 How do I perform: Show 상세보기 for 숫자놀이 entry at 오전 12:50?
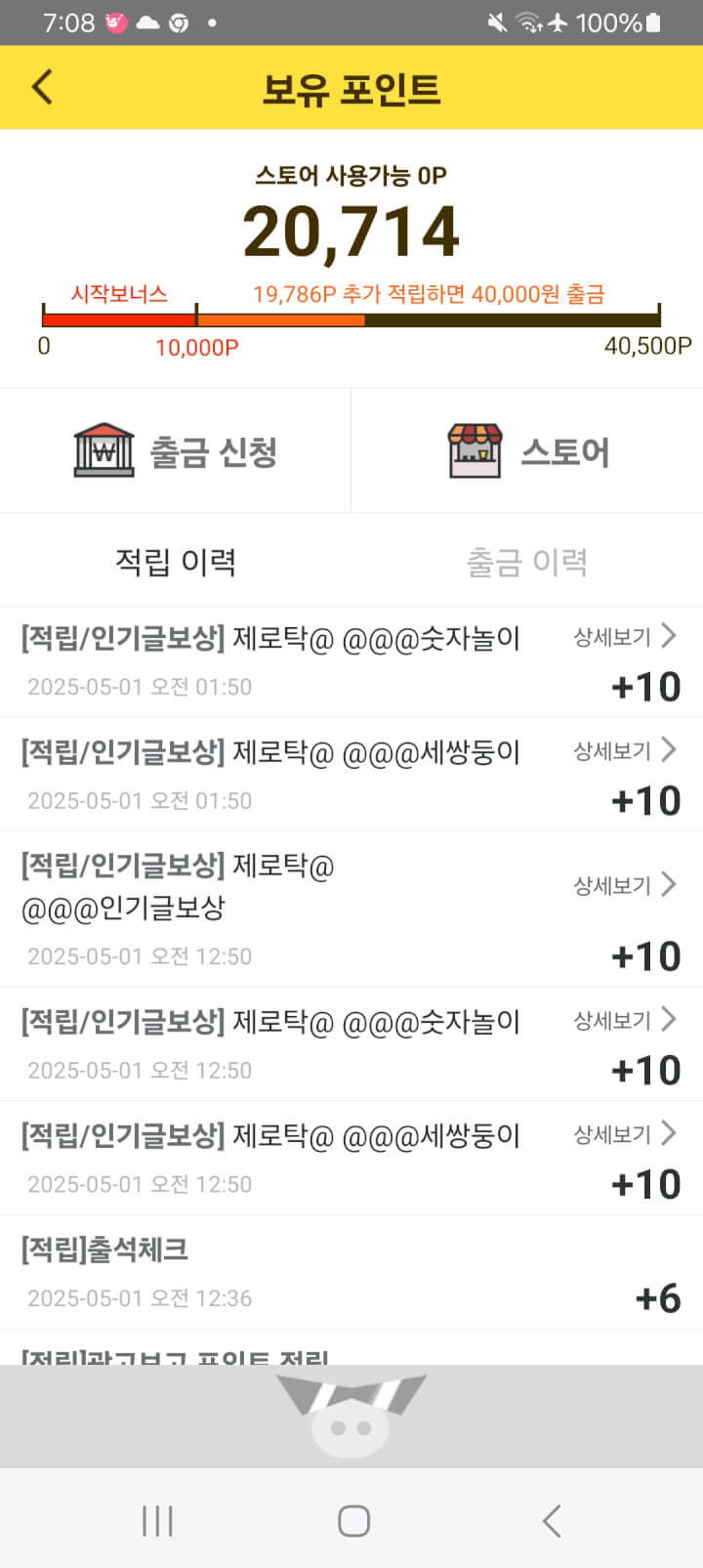tap(625, 1020)
